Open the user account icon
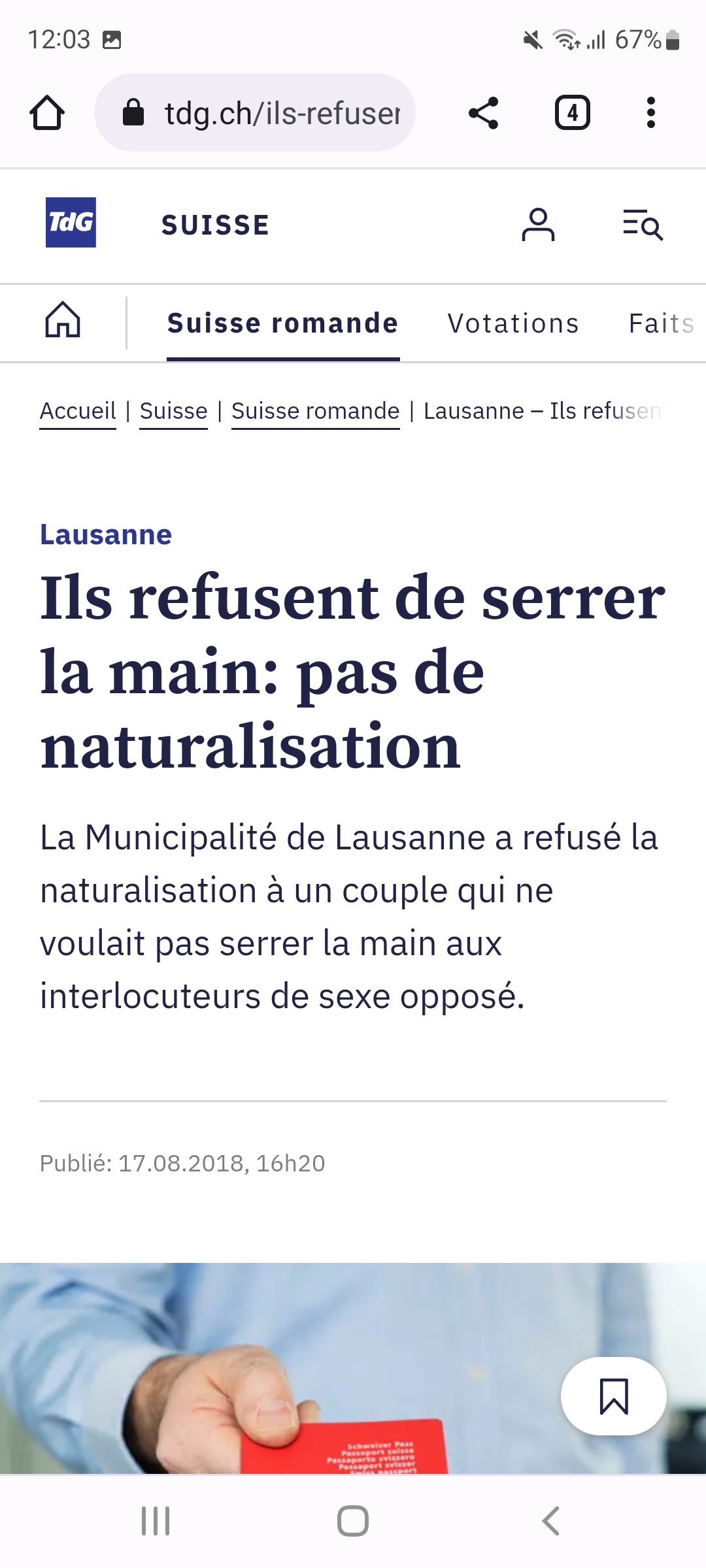This screenshot has height=1568, width=706. coord(538,225)
